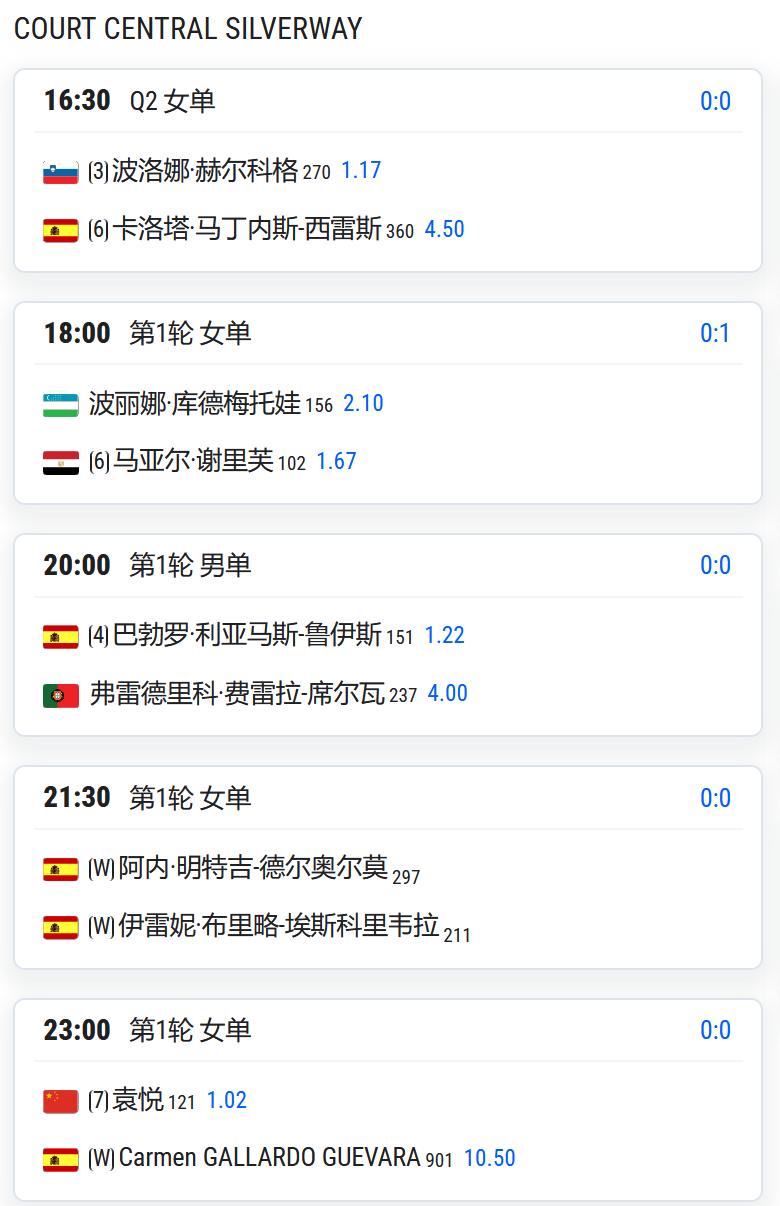Click the Spain flag beside 卡洛塔·马丁内斯-西雷斯

[x=60, y=229]
